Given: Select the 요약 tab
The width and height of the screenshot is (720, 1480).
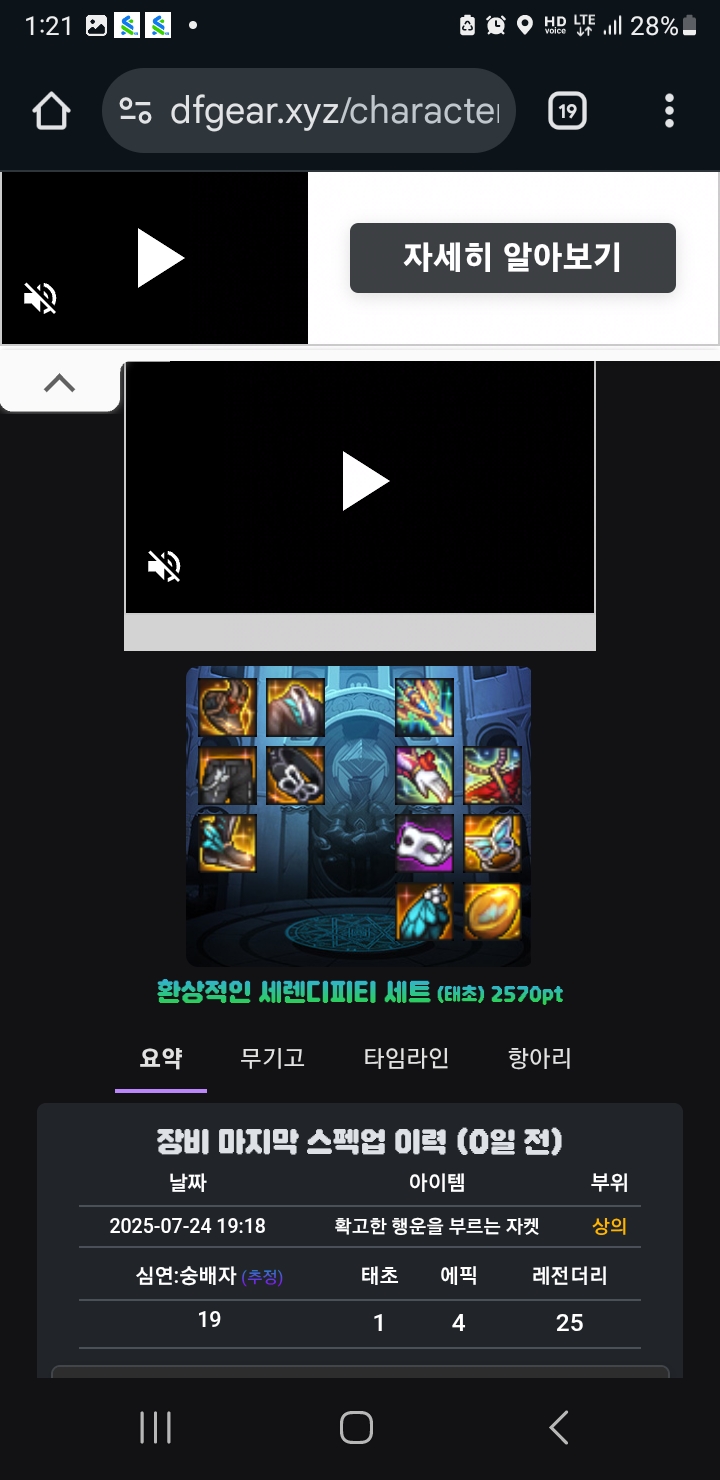Looking at the screenshot, I should (x=161, y=1058).
